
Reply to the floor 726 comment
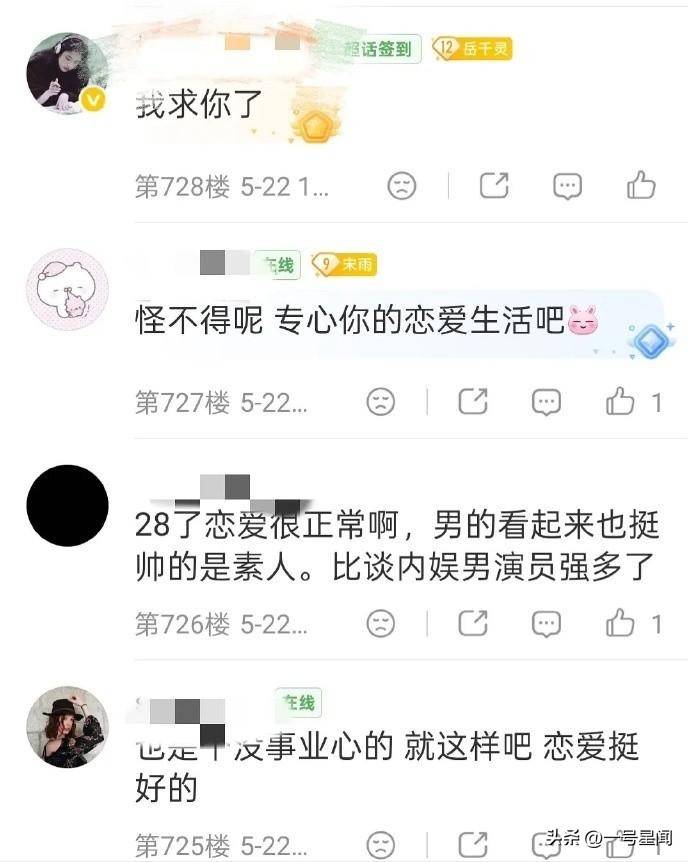click(x=546, y=624)
